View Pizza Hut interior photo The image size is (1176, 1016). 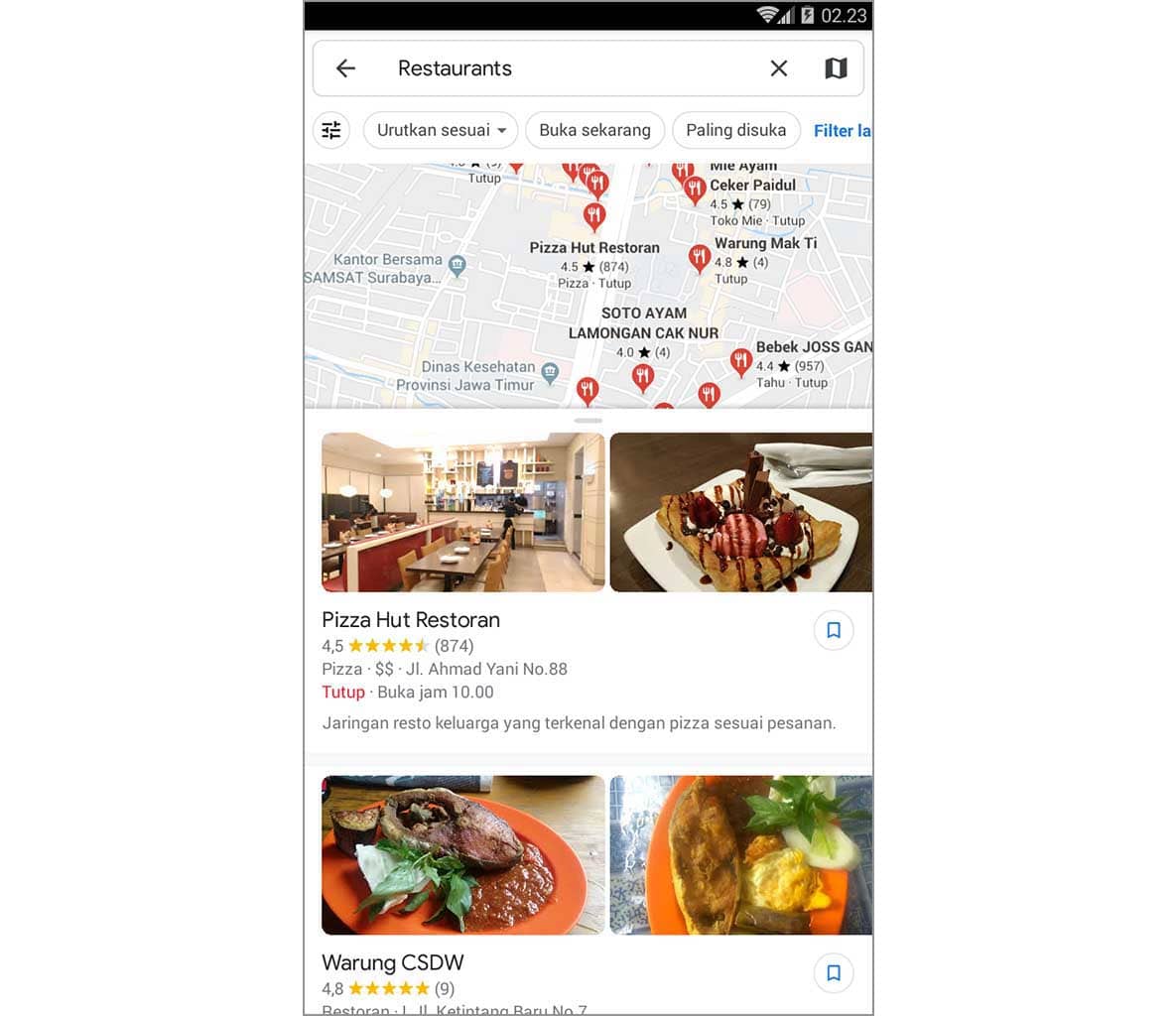462,512
